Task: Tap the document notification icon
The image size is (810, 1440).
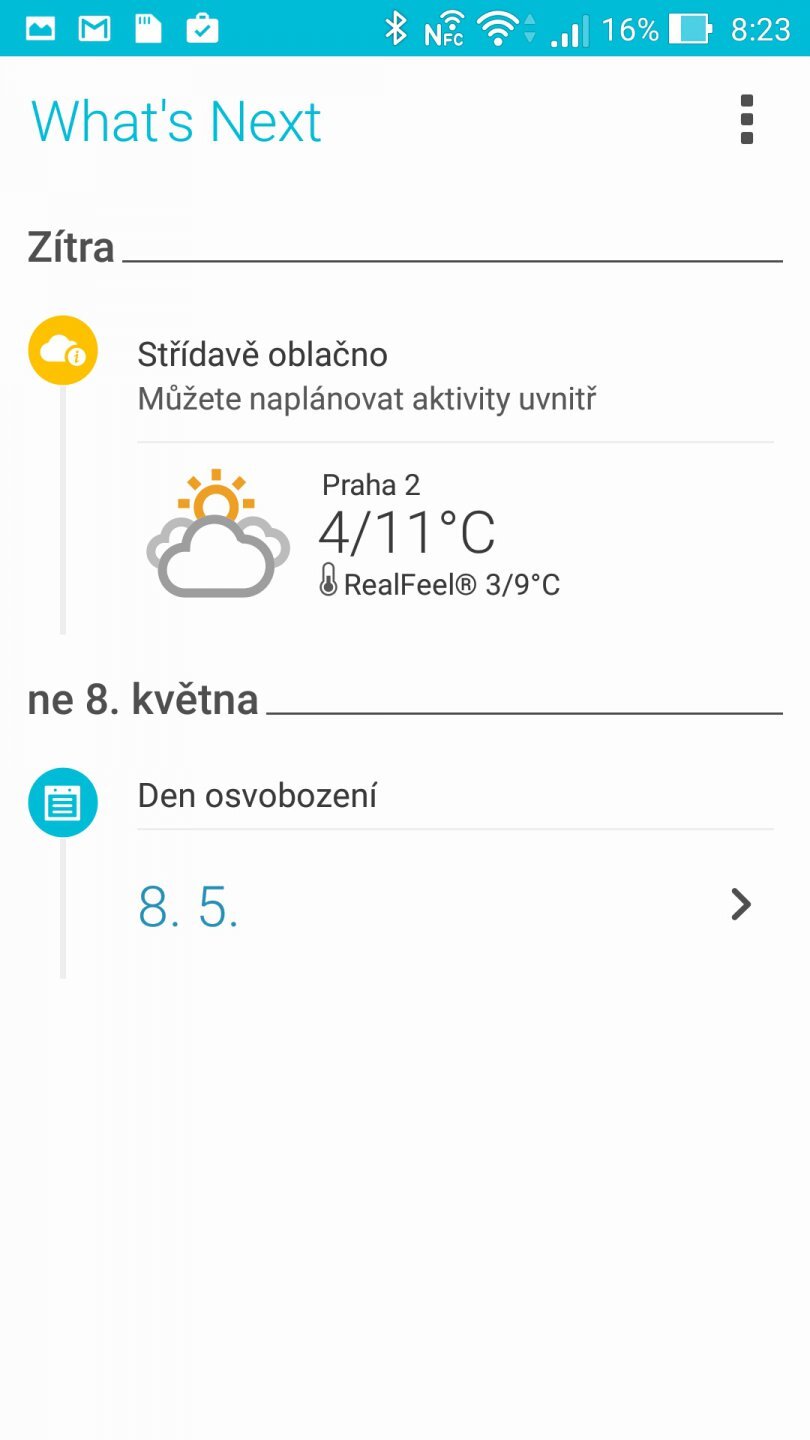Action: click(x=147, y=28)
